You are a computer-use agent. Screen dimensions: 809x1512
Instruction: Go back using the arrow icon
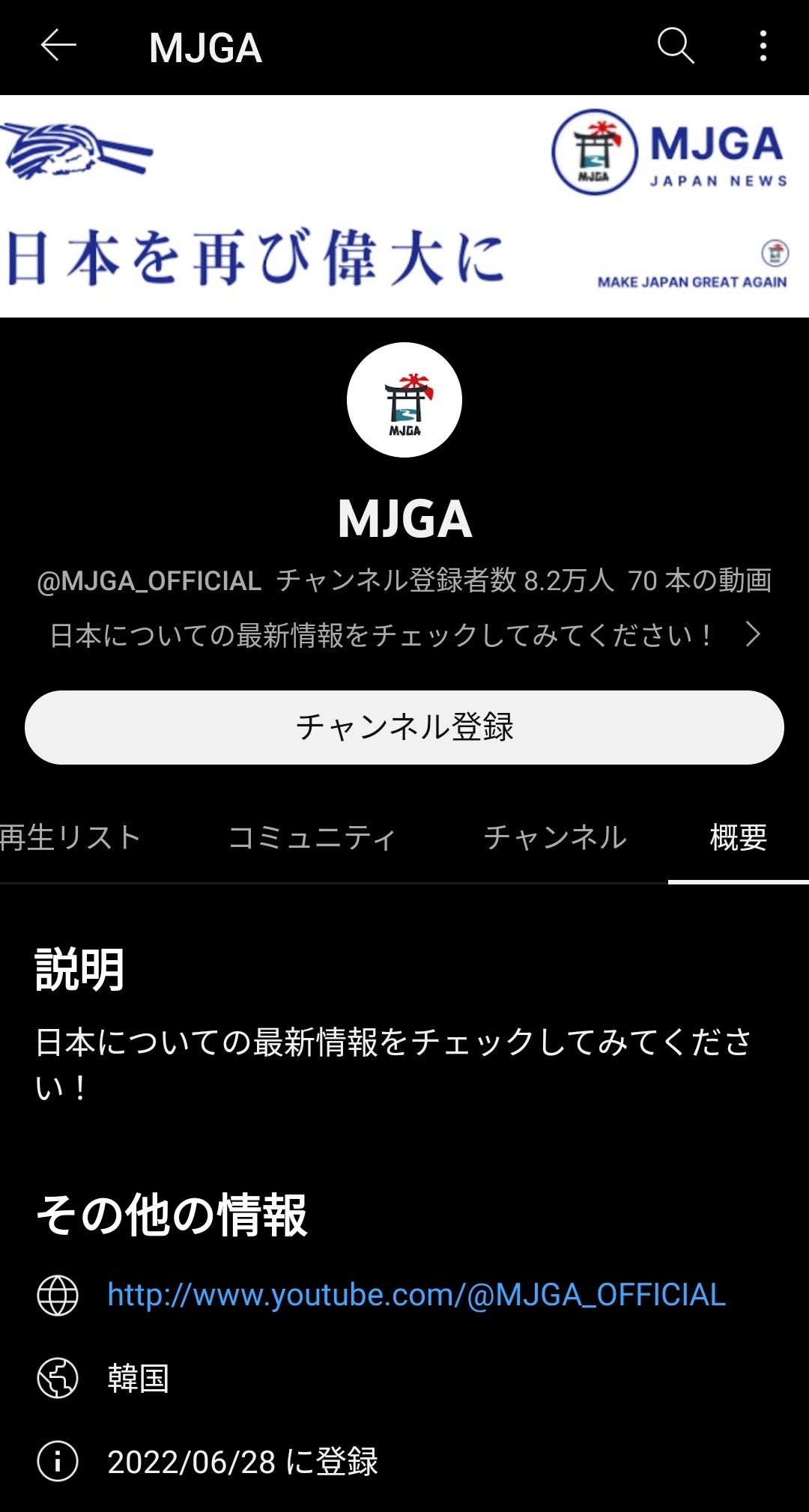coord(58,46)
